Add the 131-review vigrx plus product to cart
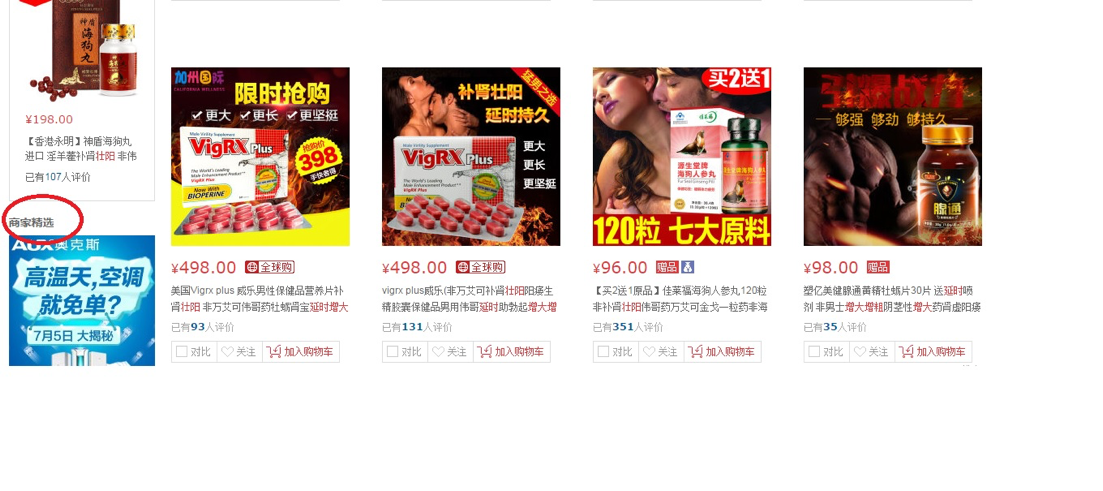 click(512, 352)
